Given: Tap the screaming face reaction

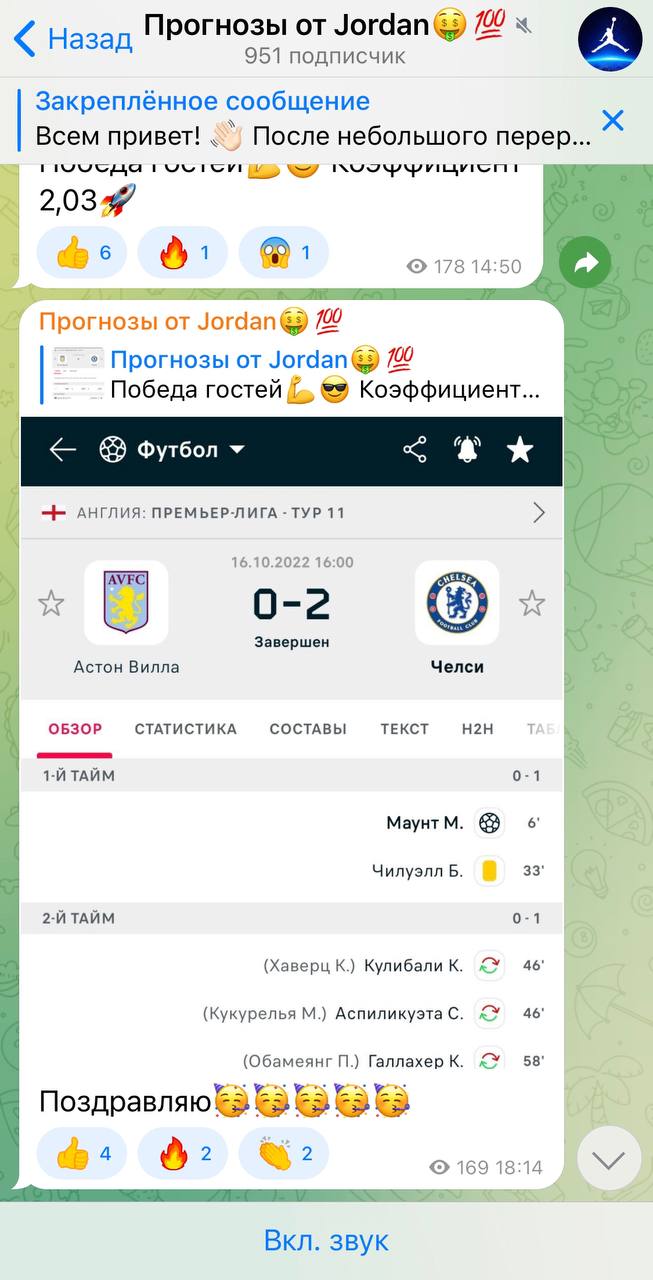Looking at the screenshot, I should (x=284, y=253).
